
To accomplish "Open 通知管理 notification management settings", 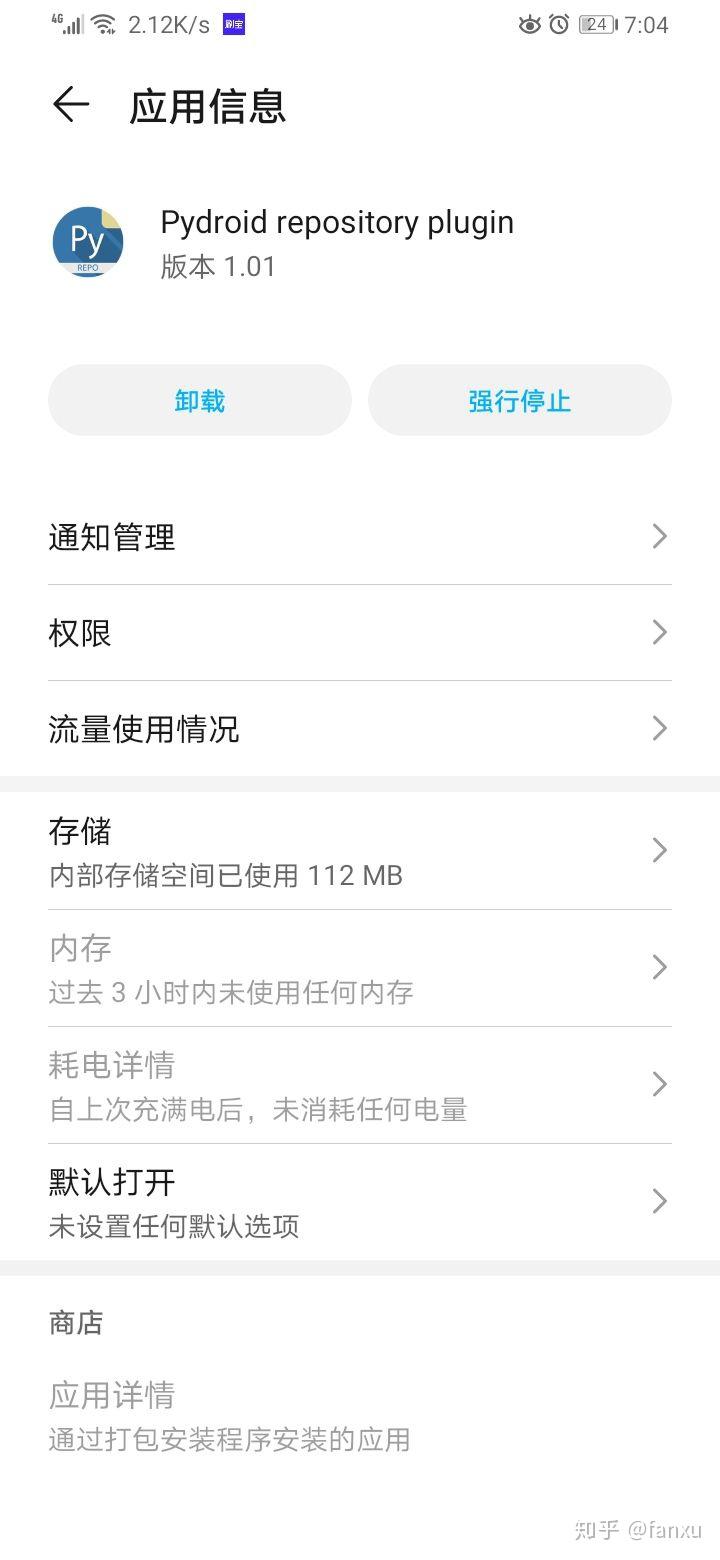I will point(360,536).
